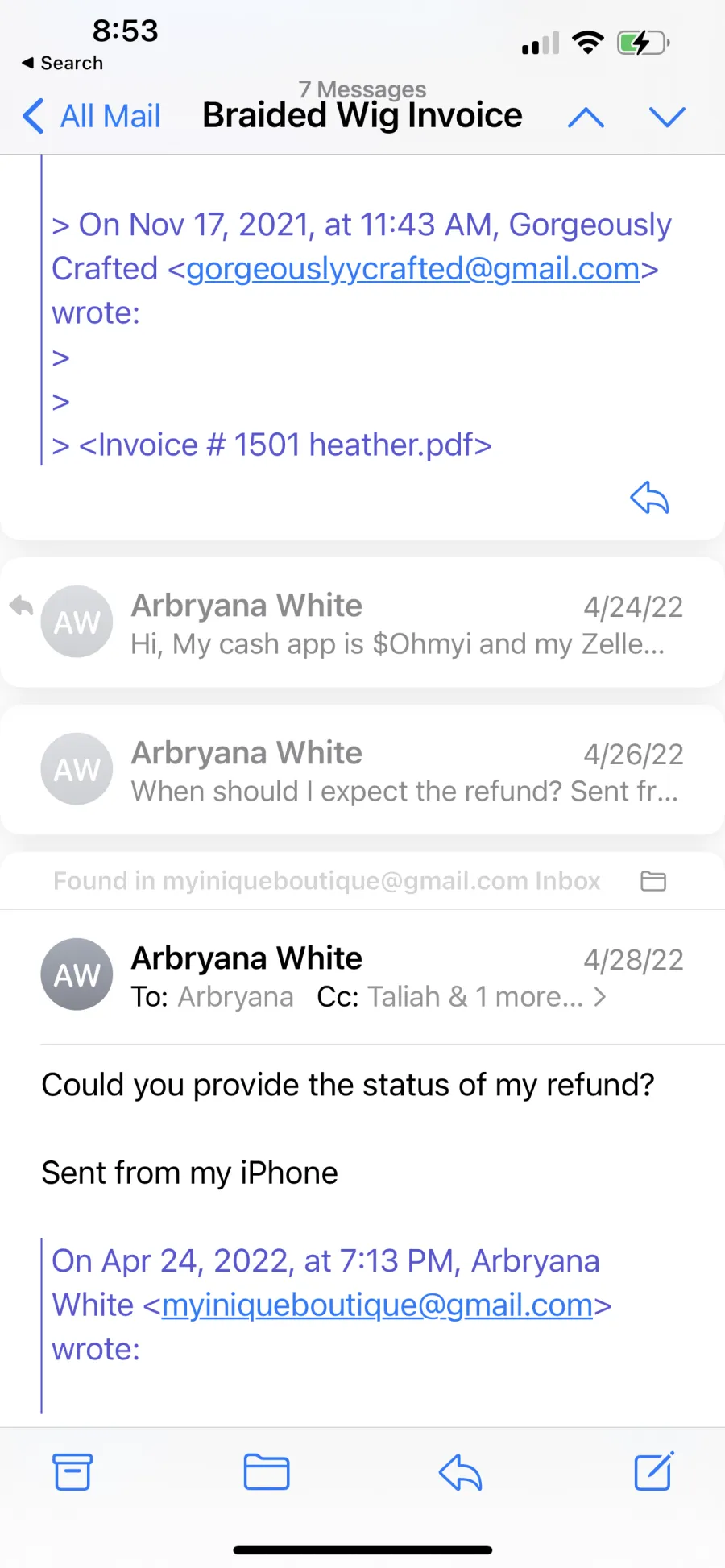The width and height of the screenshot is (725, 1568).
Task: Jump to the next message with down arrow
Action: pyautogui.click(x=667, y=118)
